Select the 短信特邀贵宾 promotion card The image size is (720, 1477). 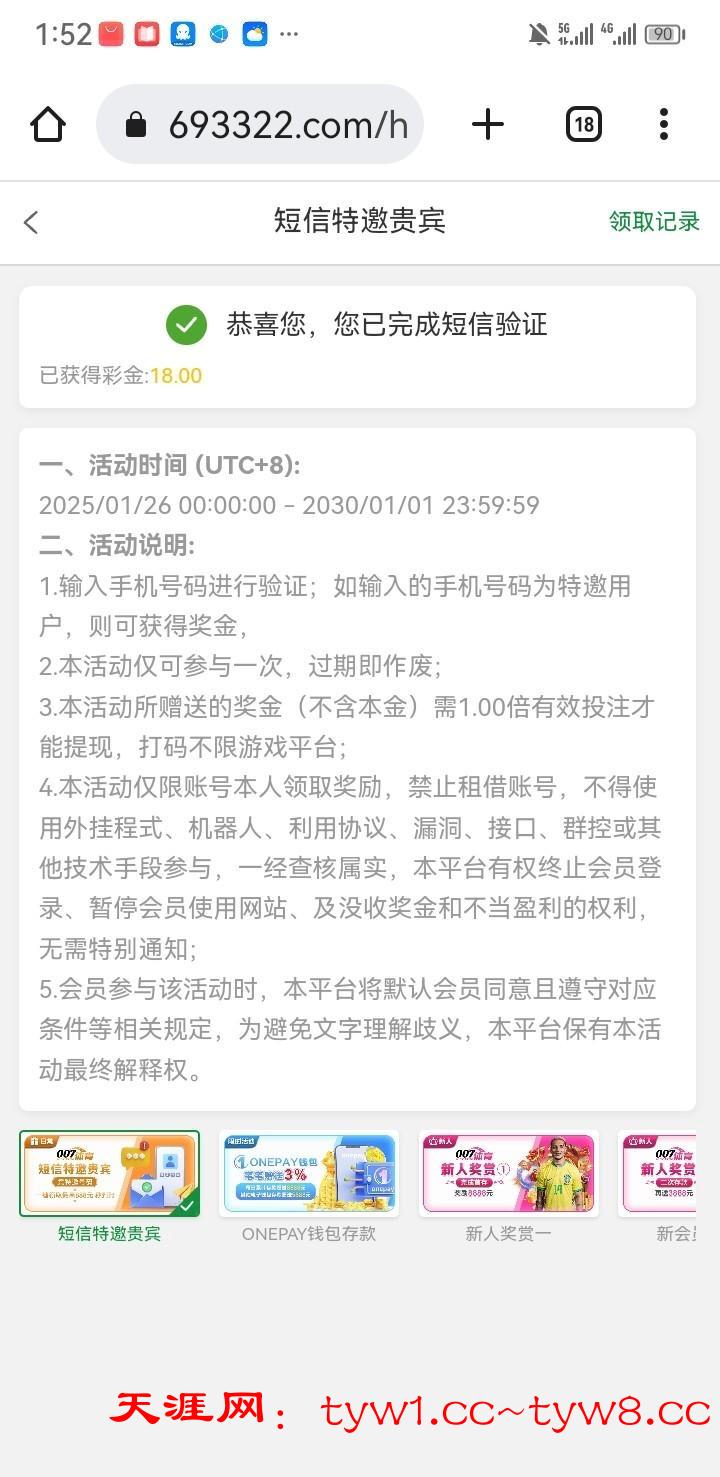[x=109, y=1174]
